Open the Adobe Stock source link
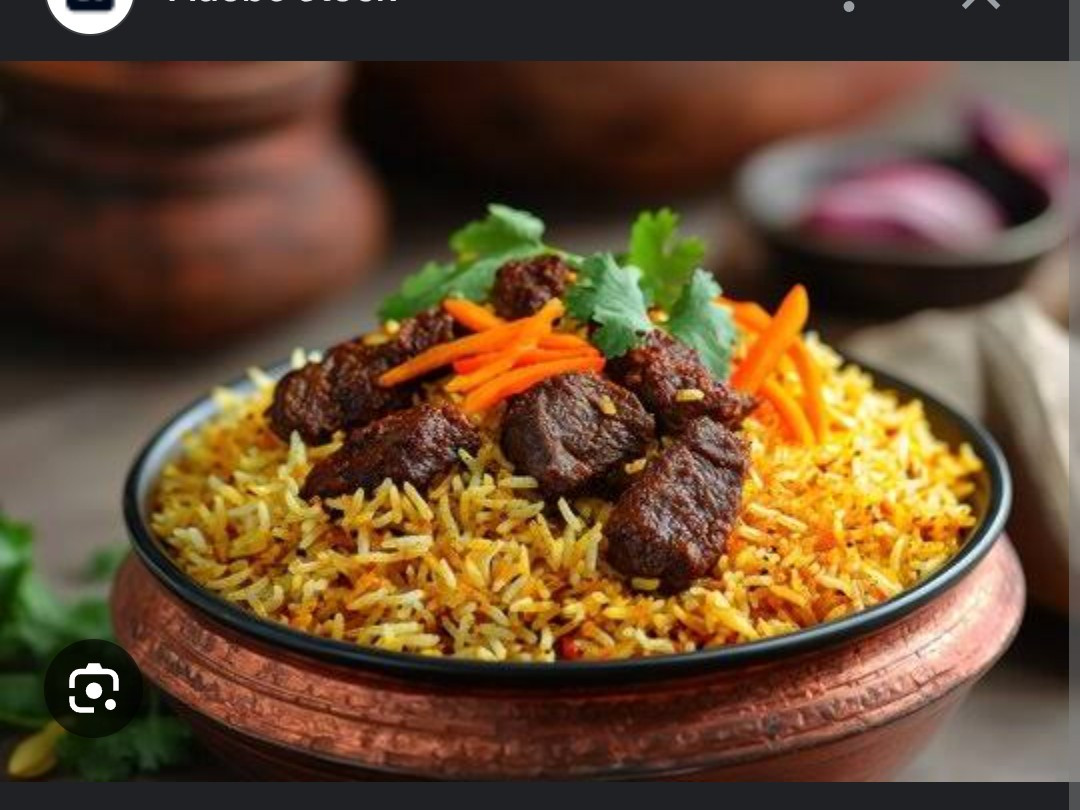Viewport: 1080px width, 810px height. 282,4
